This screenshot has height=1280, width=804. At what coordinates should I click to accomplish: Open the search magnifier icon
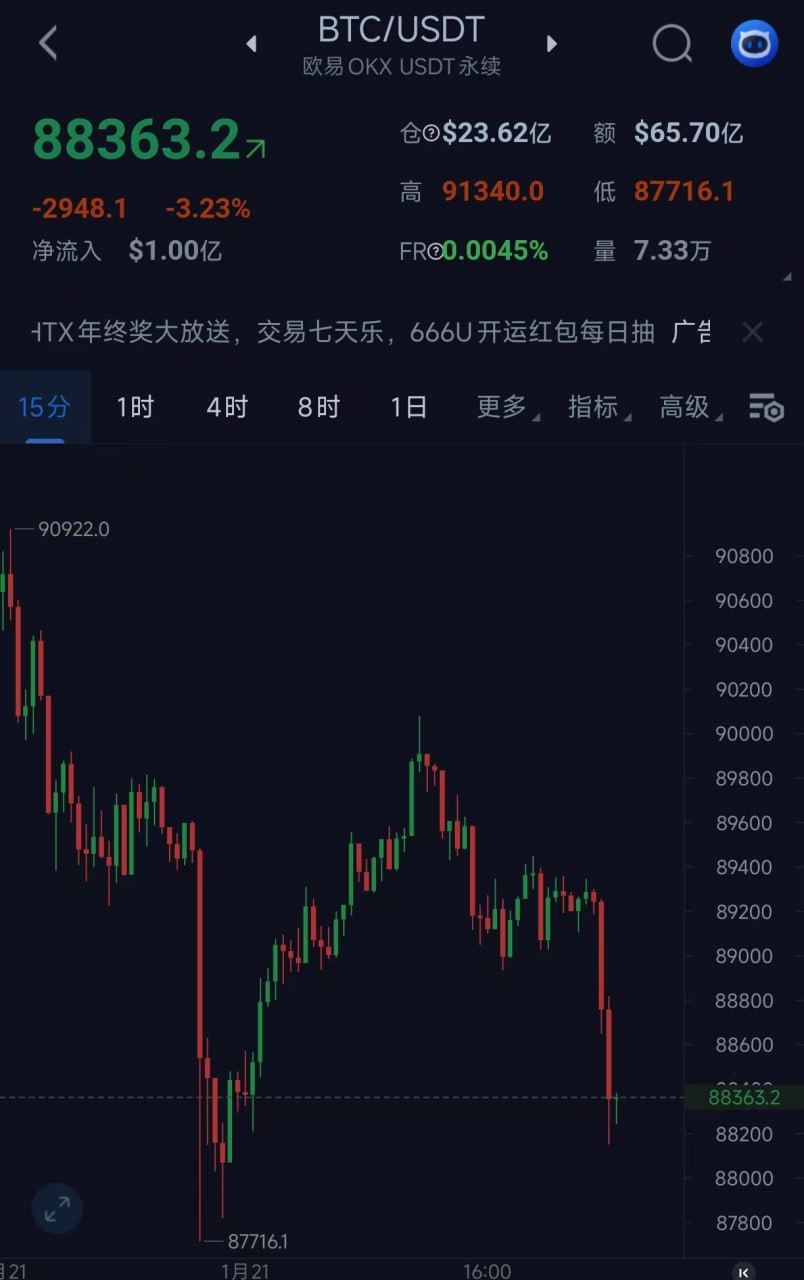point(672,43)
